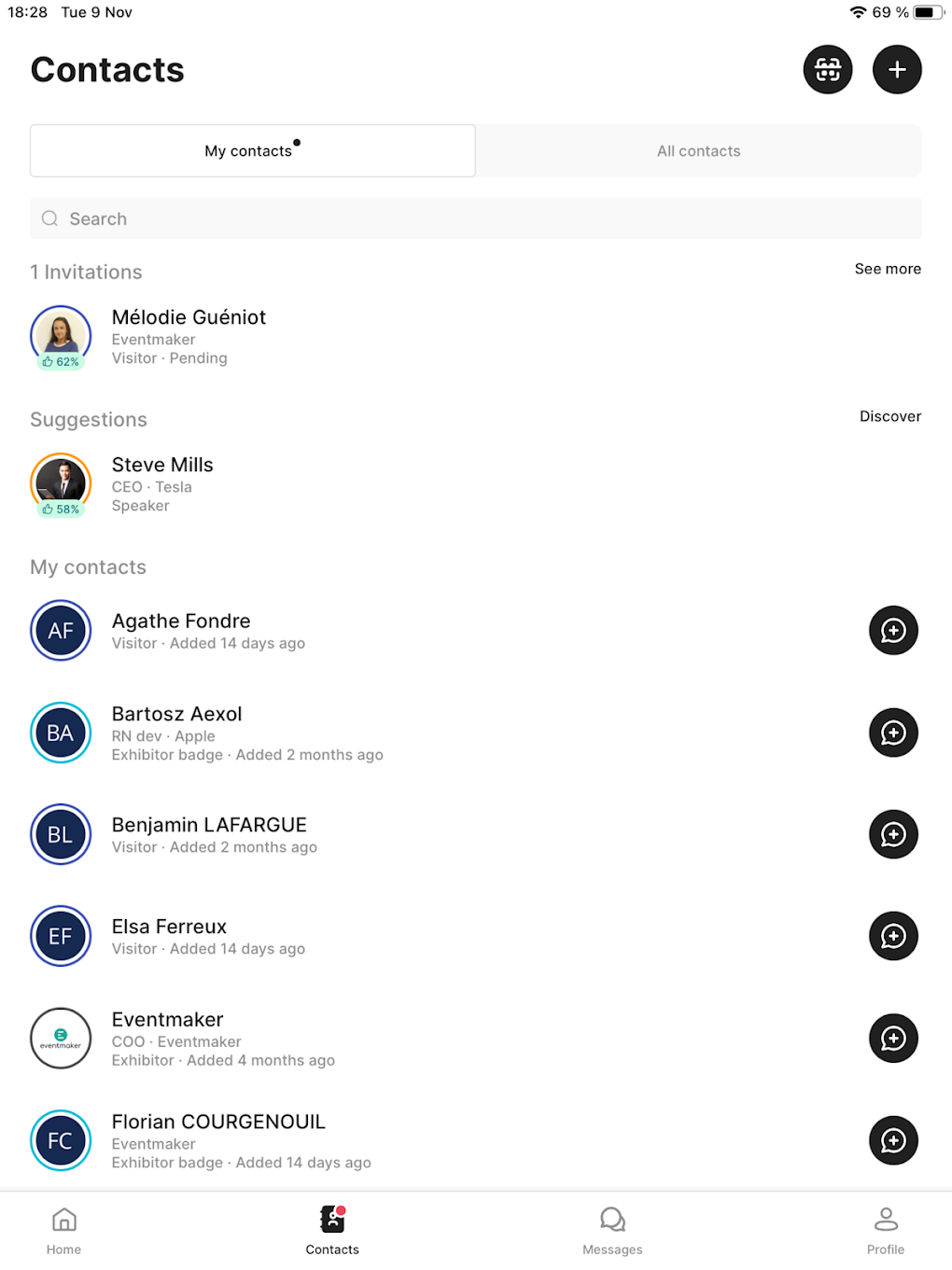Go to the Home tab
The height and width of the screenshot is (1270, 952).
click(63, 1230)
